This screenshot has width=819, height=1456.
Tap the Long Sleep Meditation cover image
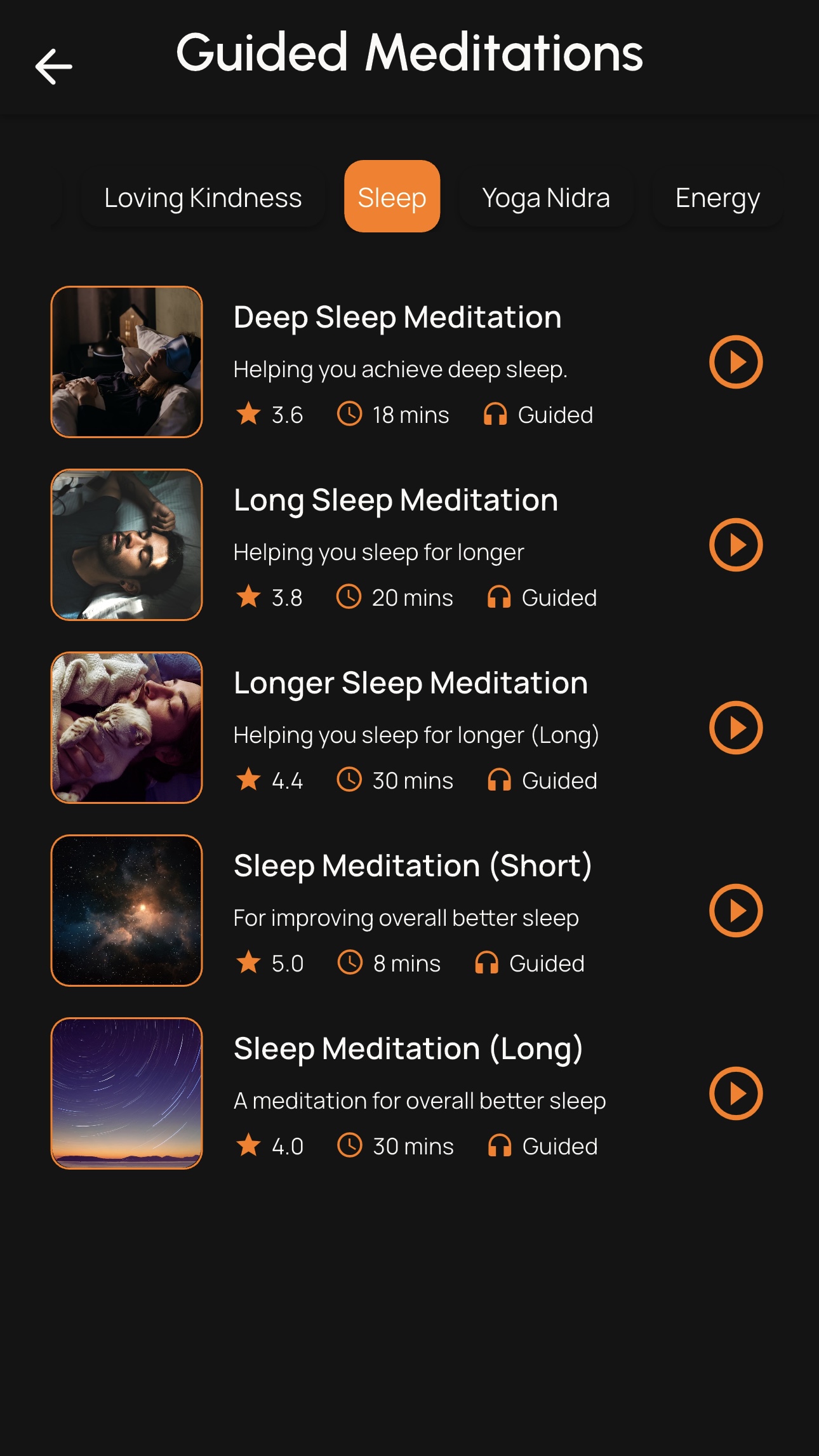(127, 545)
